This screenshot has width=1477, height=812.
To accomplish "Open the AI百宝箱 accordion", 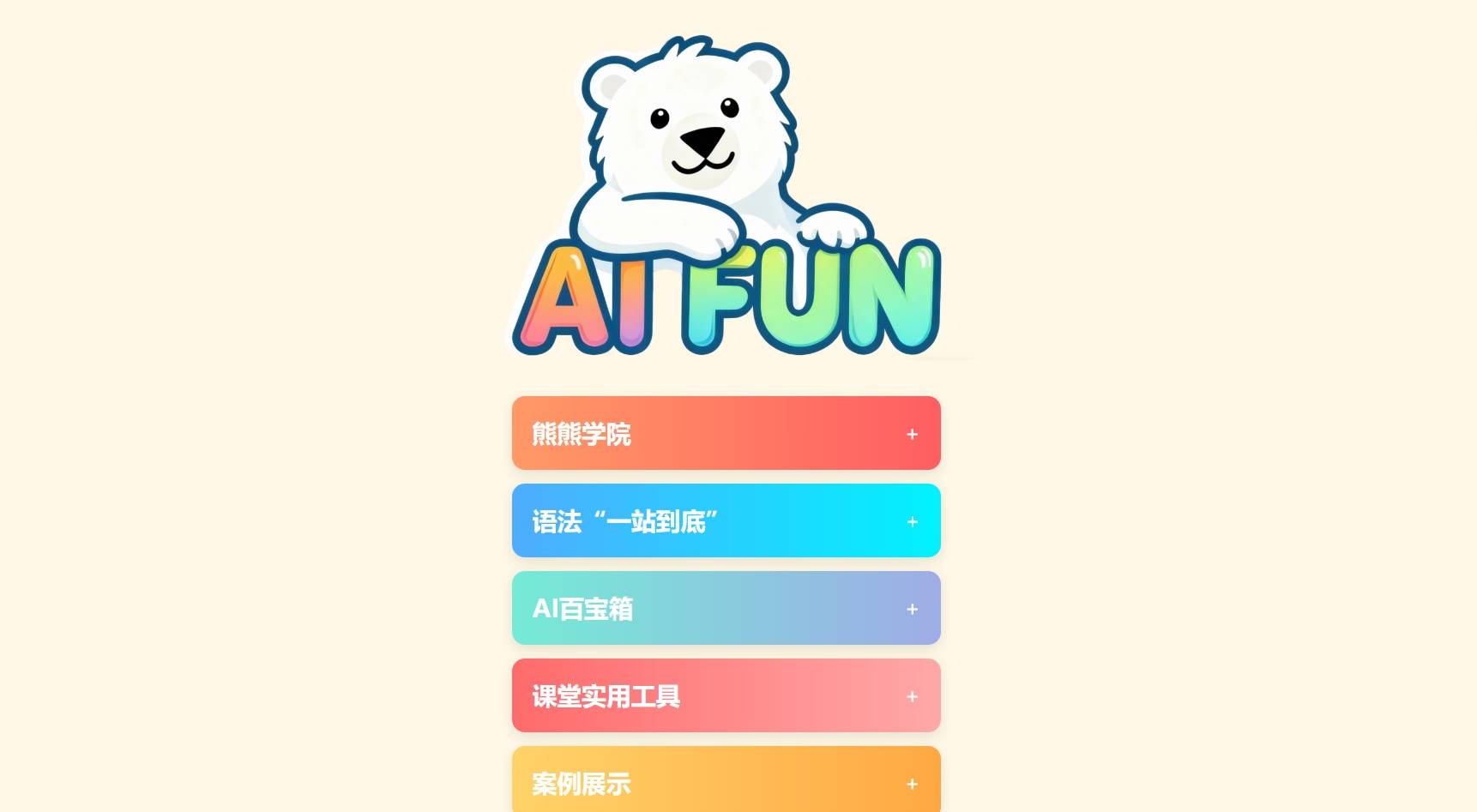I will pos(726,609).
